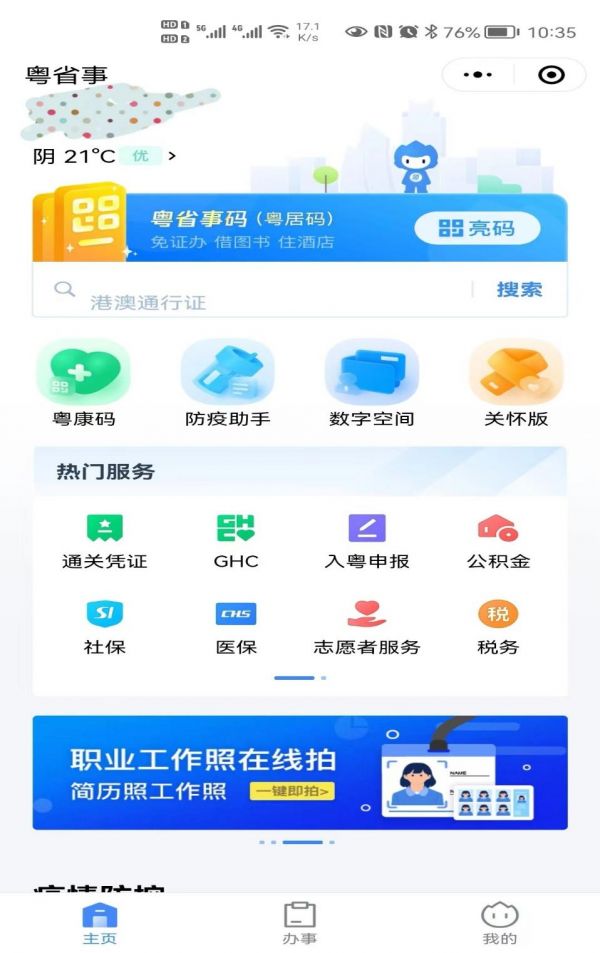Open weather details showing 阴 21°C
The image size is (600, 953).
click(x=104, y=156)
